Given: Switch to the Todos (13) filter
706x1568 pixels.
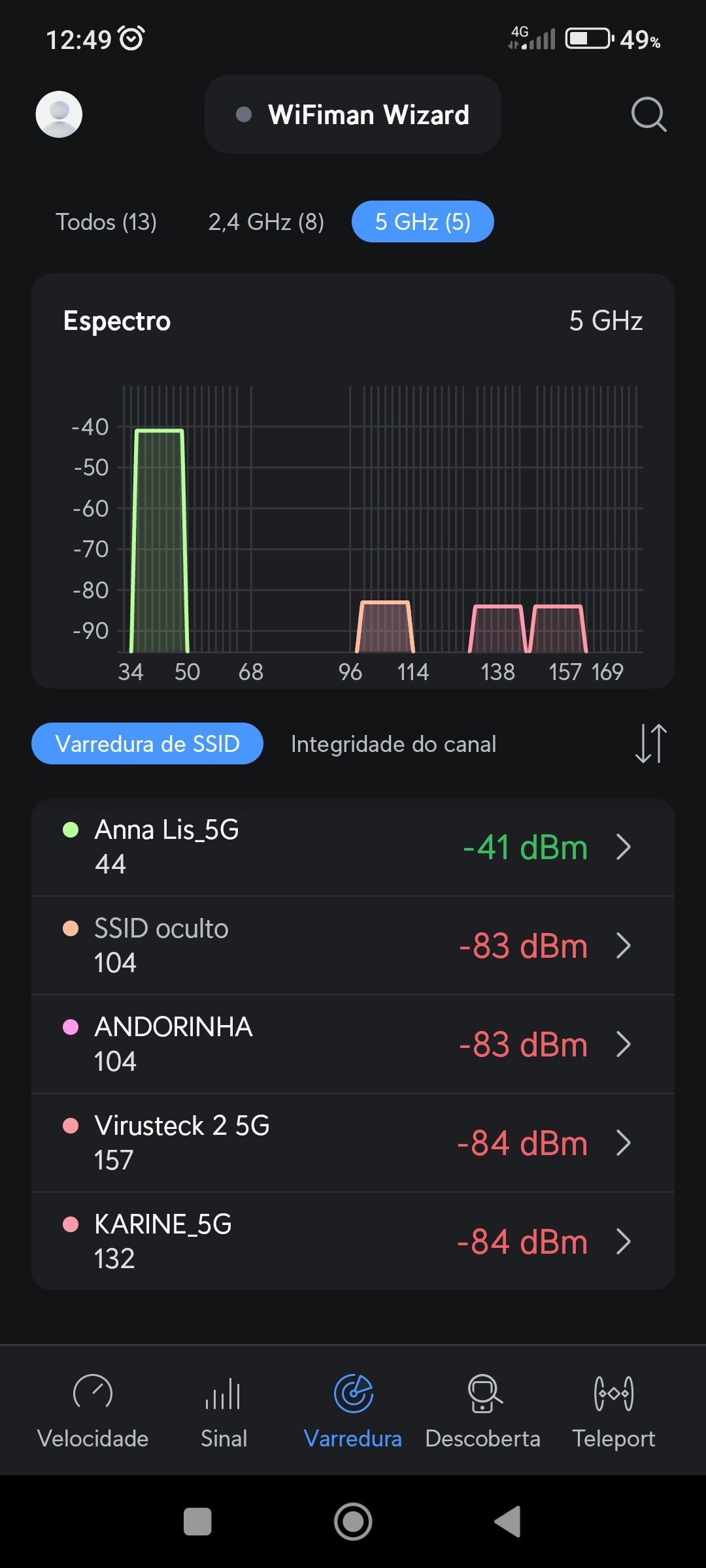Looking at the screenshot, I should point(106,222).
